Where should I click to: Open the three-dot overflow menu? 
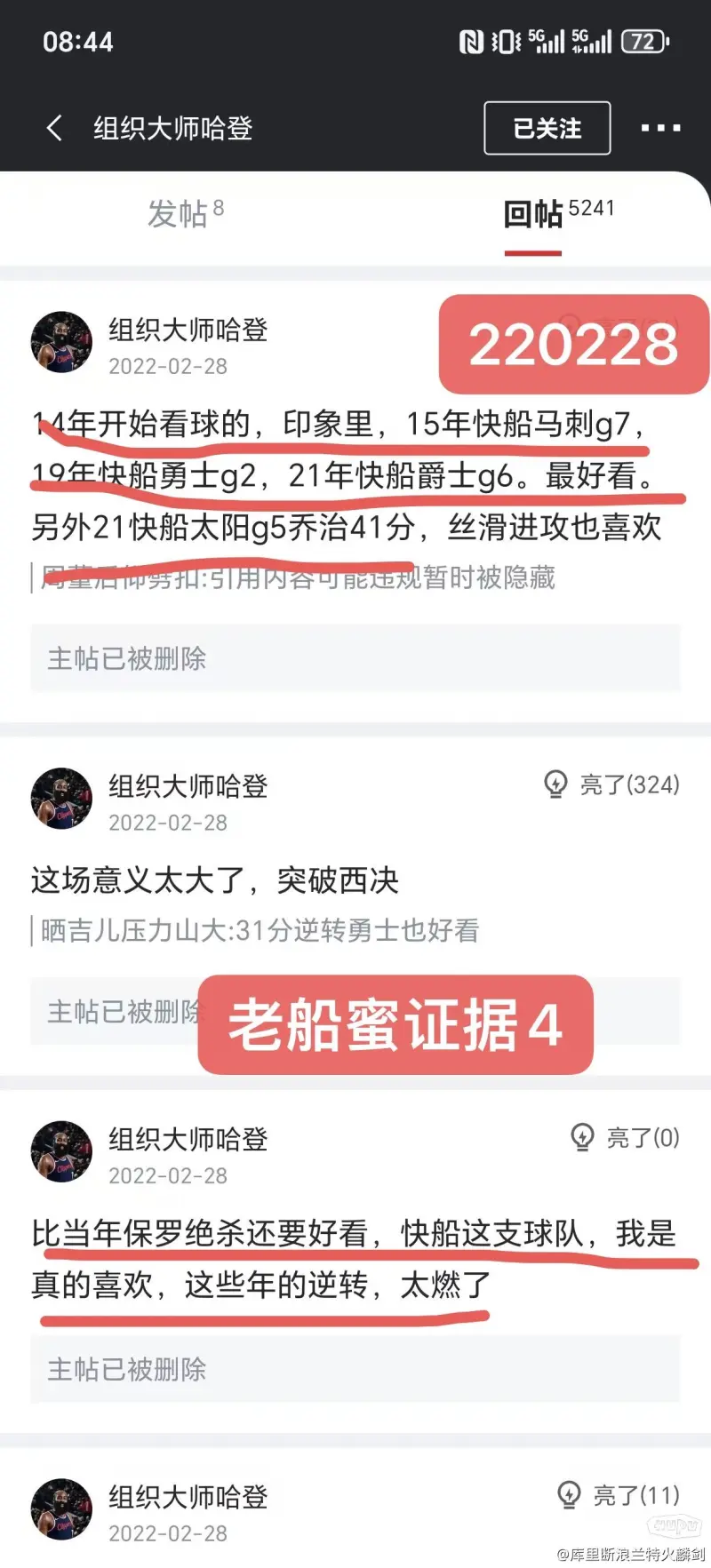[660, 128]
